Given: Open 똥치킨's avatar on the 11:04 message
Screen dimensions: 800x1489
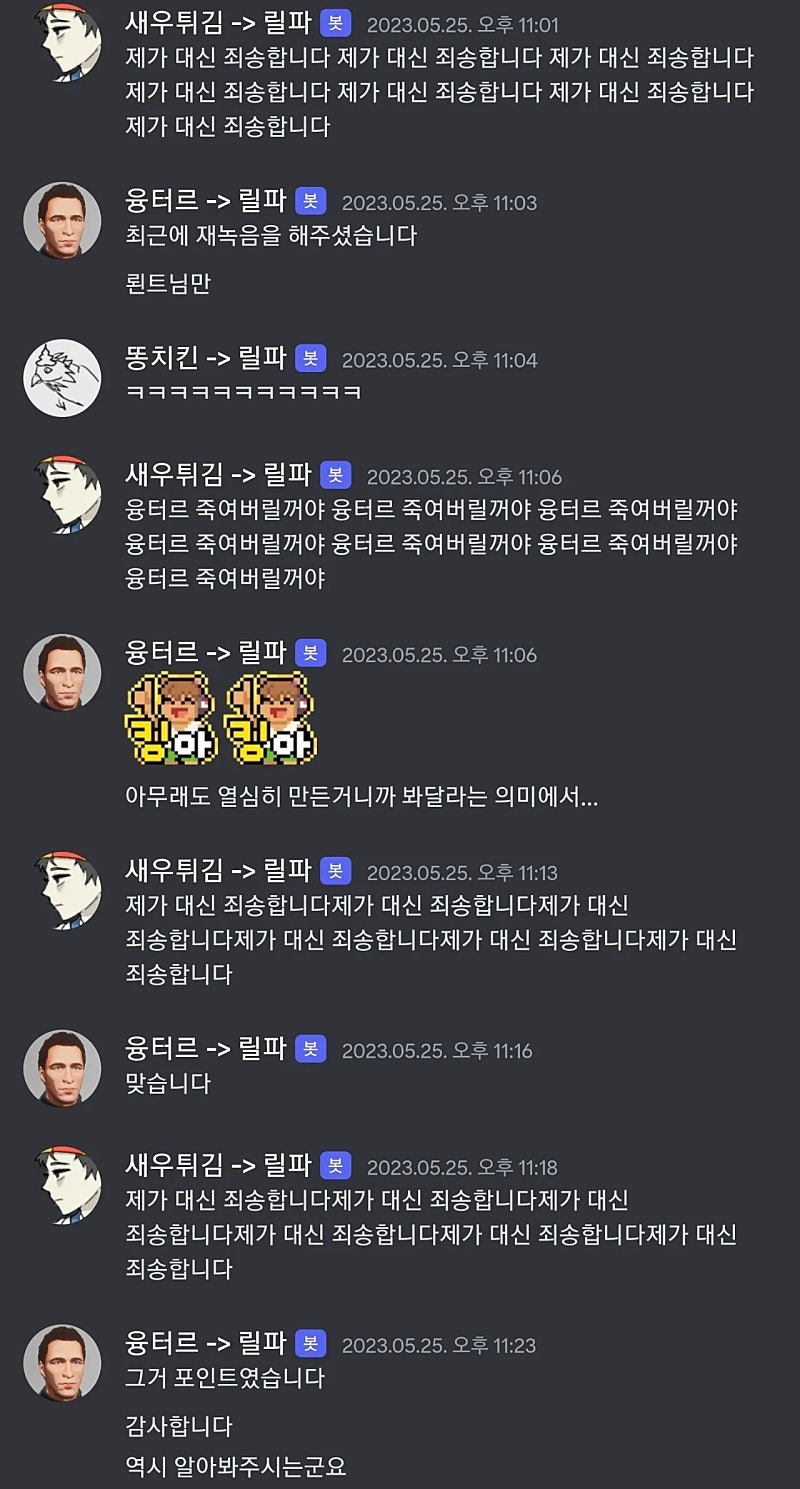Looking at the screenshot, I should point(62,377).
